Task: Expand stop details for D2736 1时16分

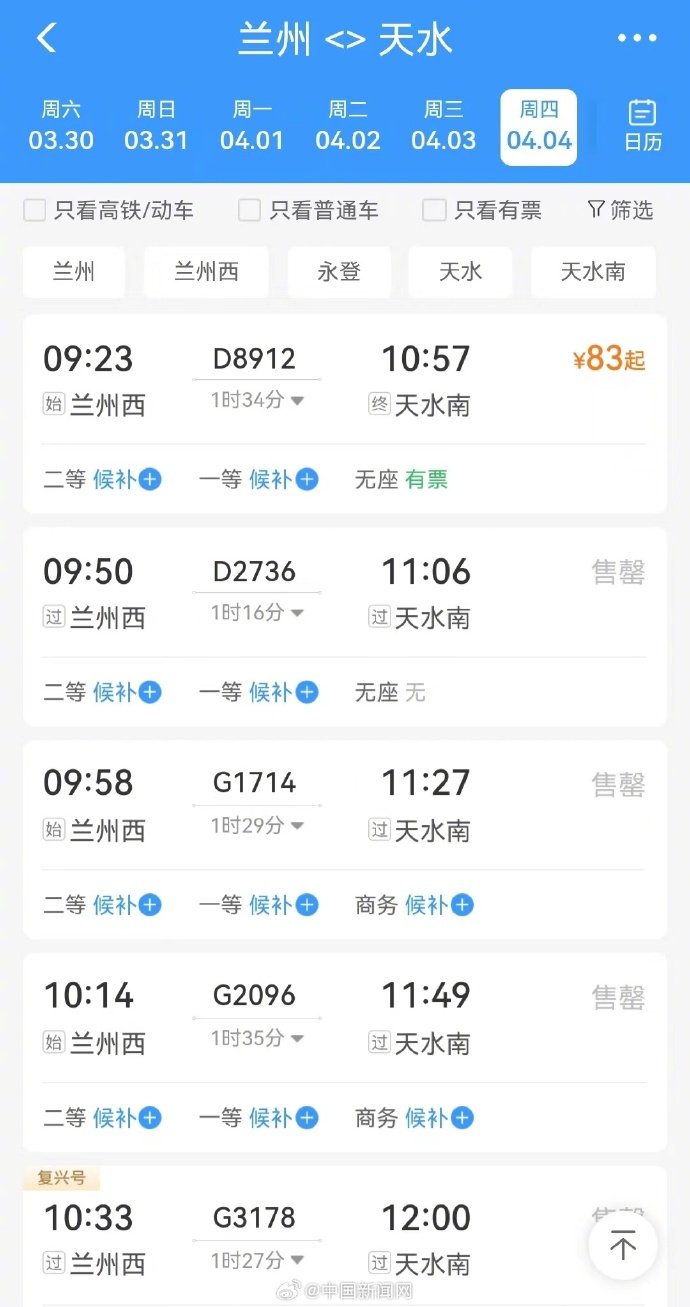Action: 257,613
